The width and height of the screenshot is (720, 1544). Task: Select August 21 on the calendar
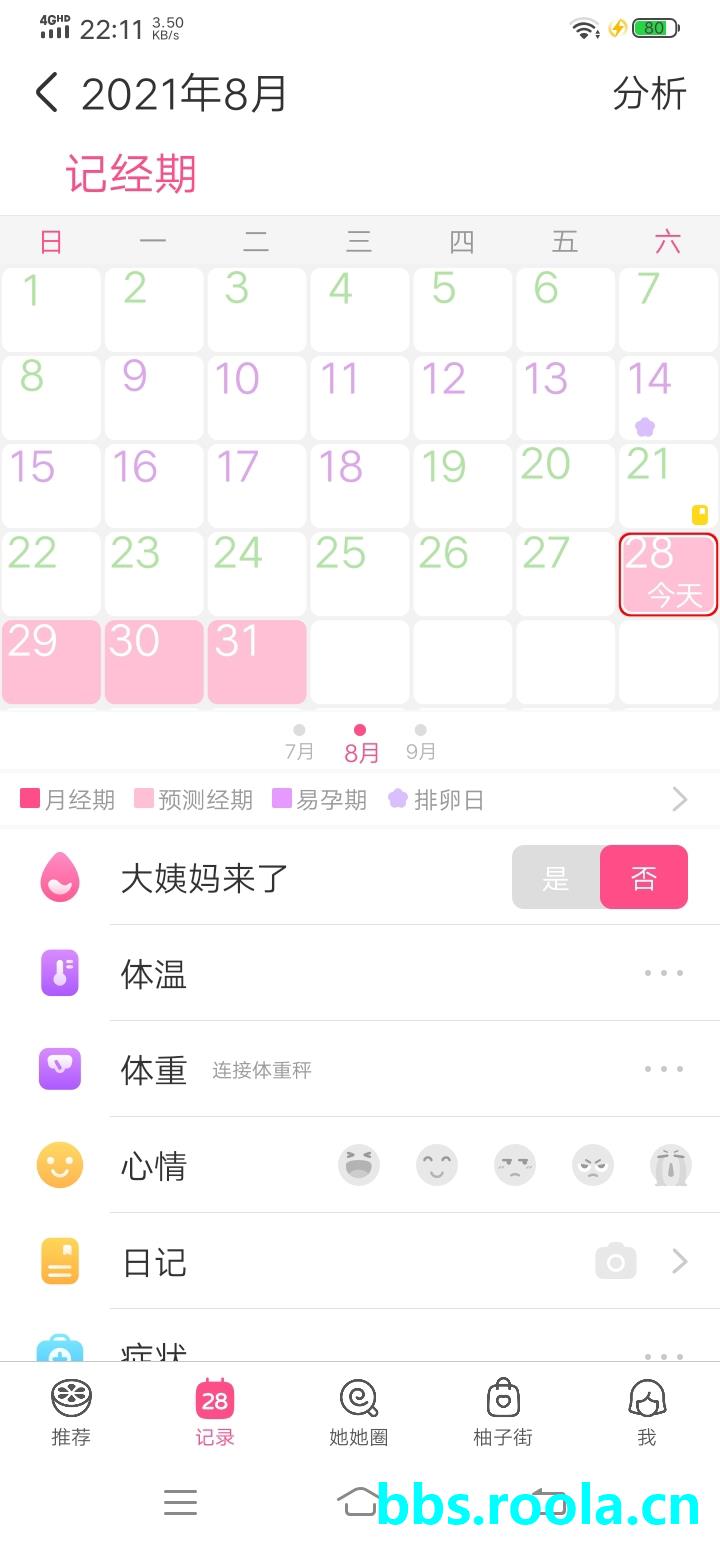pos(667,485)
